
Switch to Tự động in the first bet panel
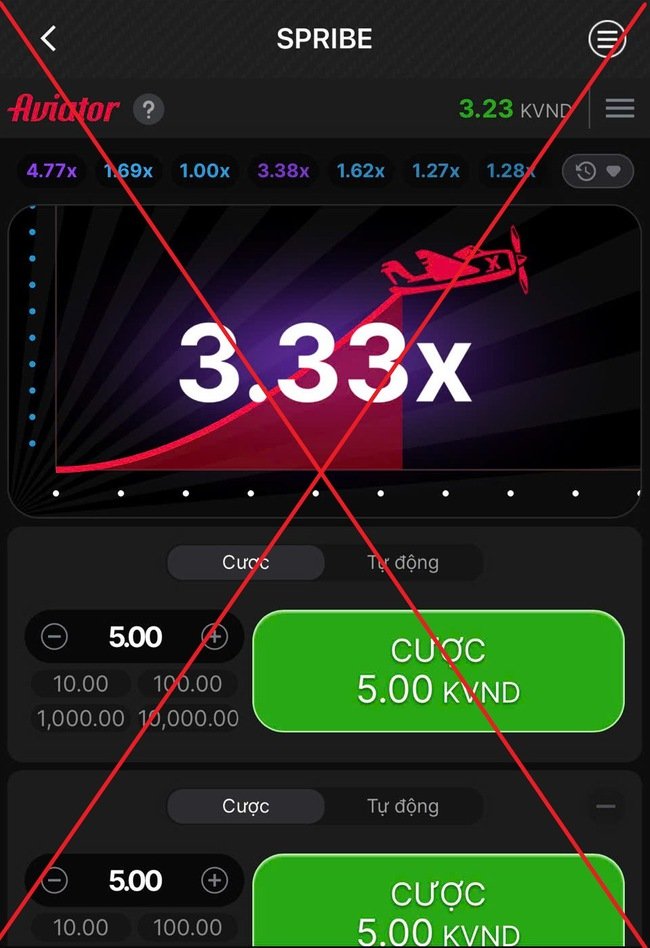402,562
